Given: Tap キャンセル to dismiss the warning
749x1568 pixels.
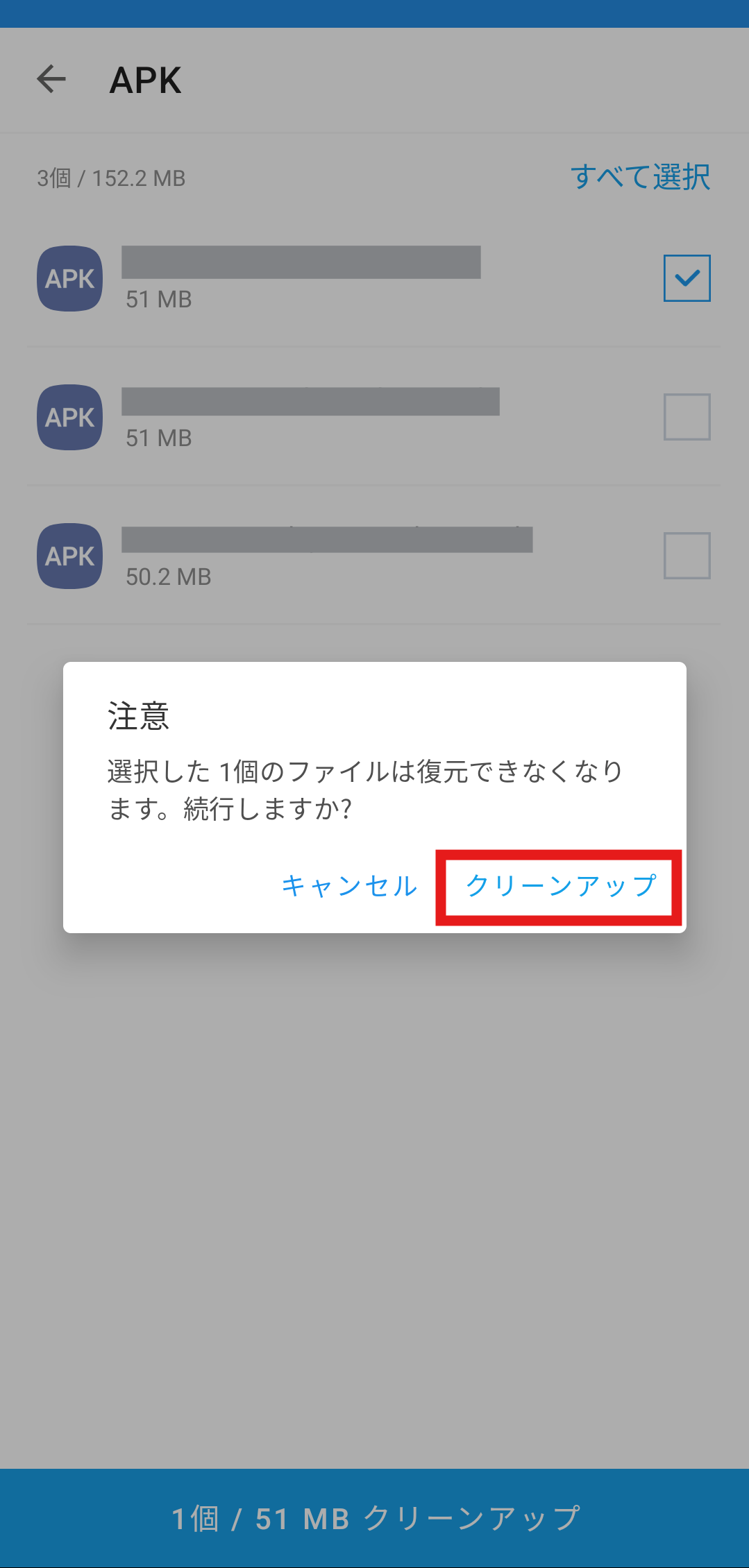Looking at the screenshot, I should pos(349,886).
